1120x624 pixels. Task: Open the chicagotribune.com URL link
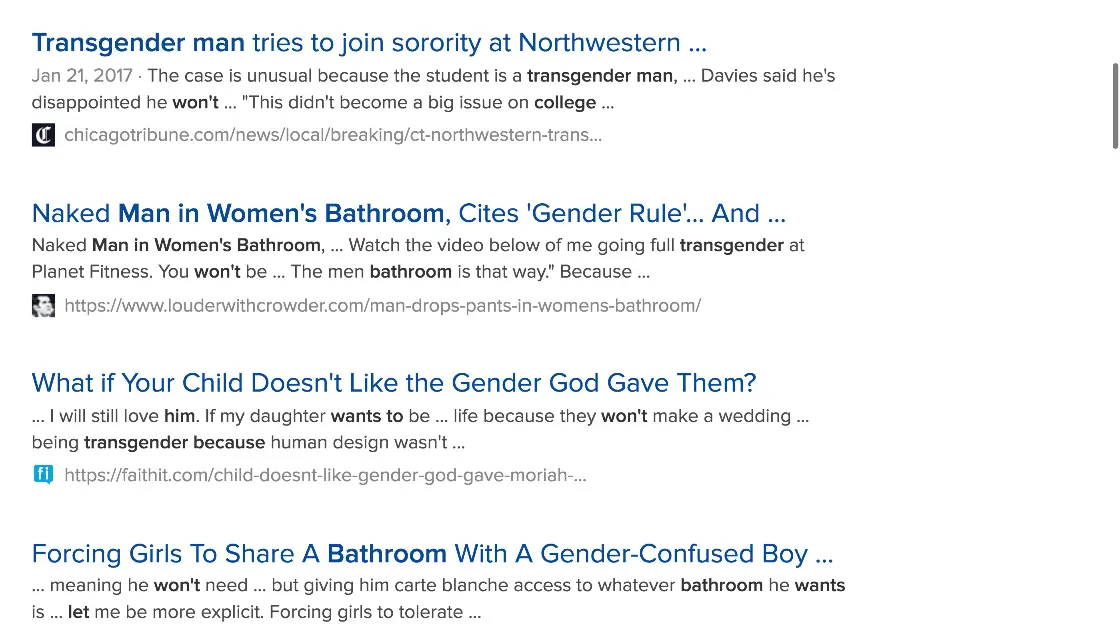click(x=333, y=135)
